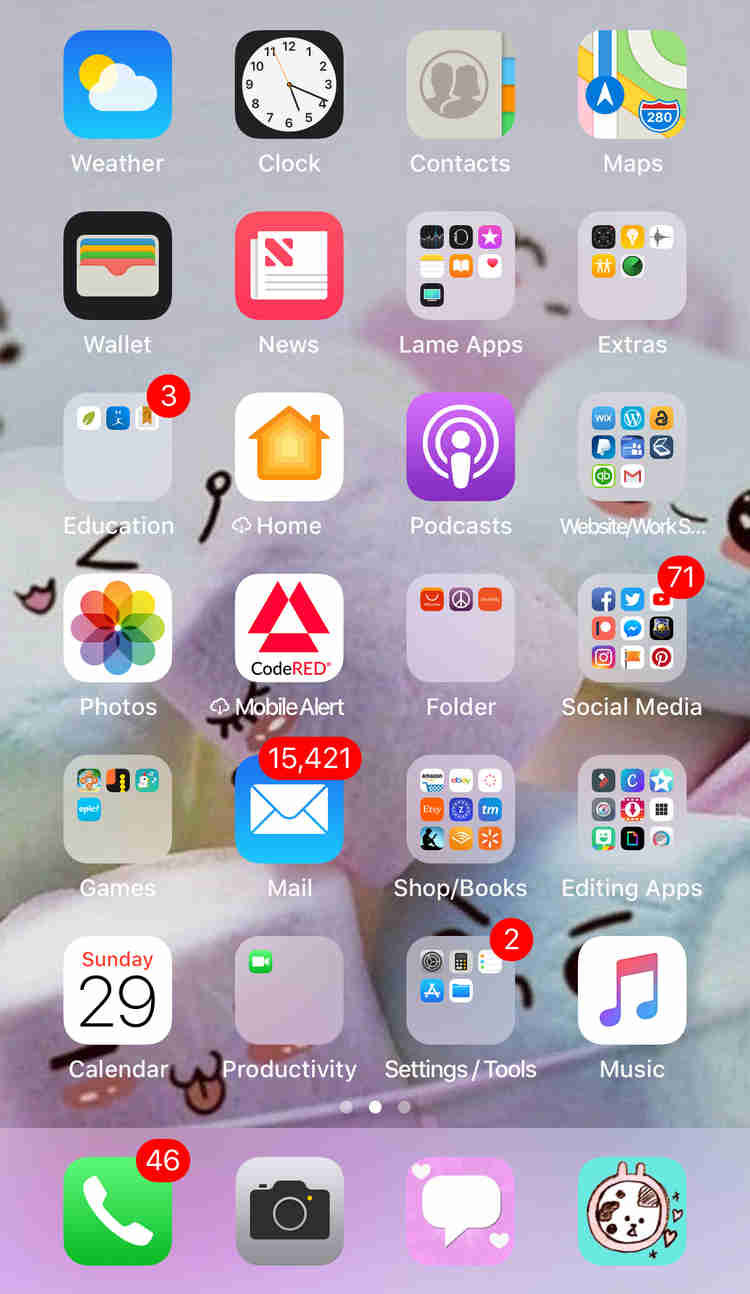Open the Weather app
Screen dimensions: 750x1294
point(117,84)
